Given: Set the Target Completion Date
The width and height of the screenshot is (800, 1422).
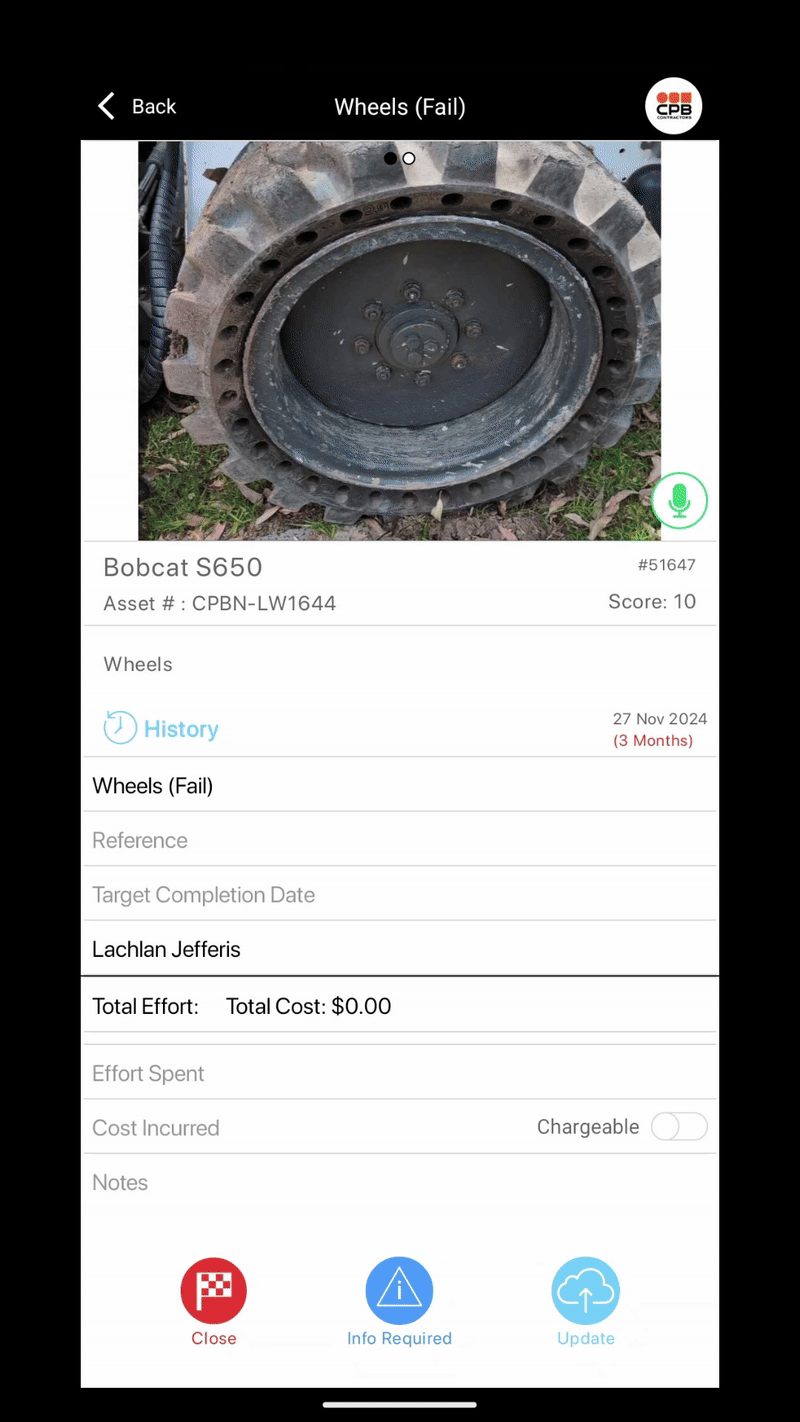Looking at the screenshot, I should pyautogui.click(x=399, y=895).
